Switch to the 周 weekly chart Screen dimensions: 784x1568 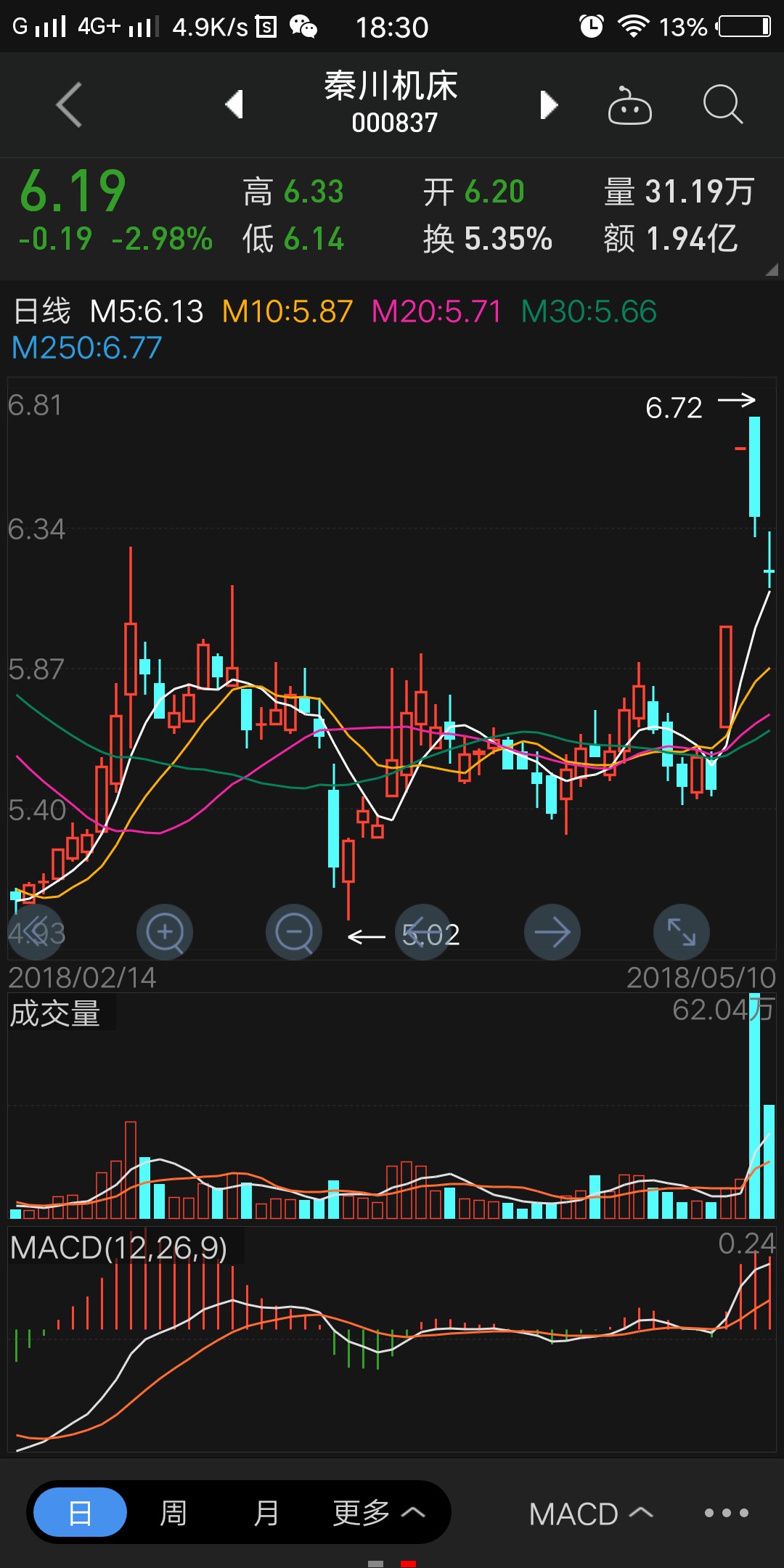click(173, 1514)
